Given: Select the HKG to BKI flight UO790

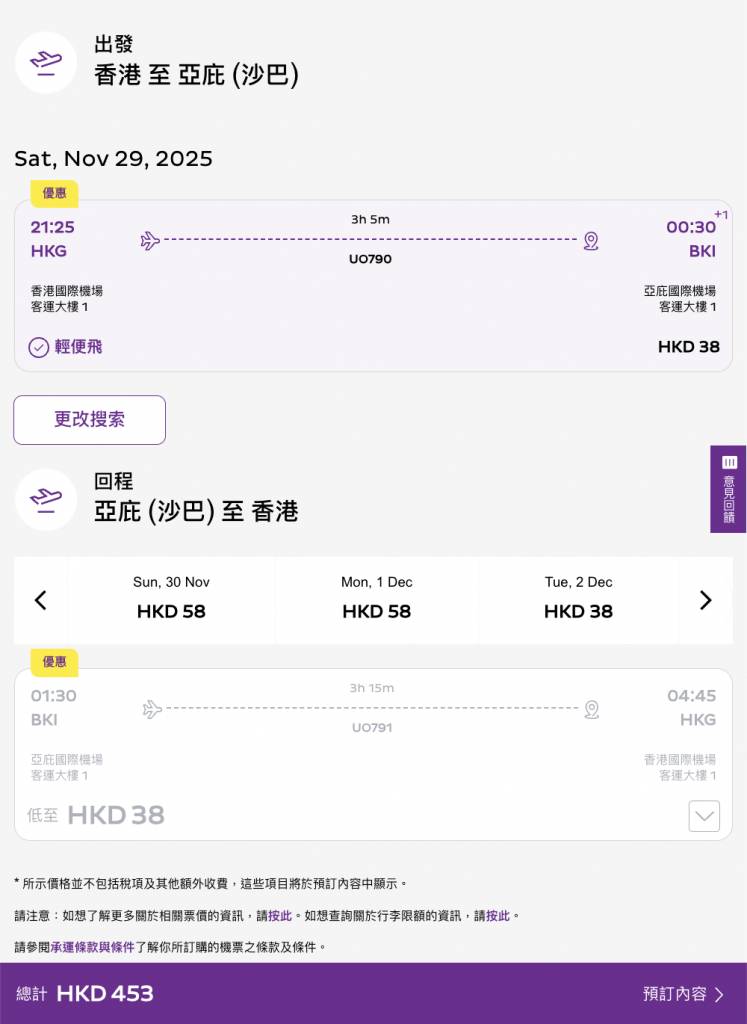Looking at the screenshot, I should pos(372,285).
